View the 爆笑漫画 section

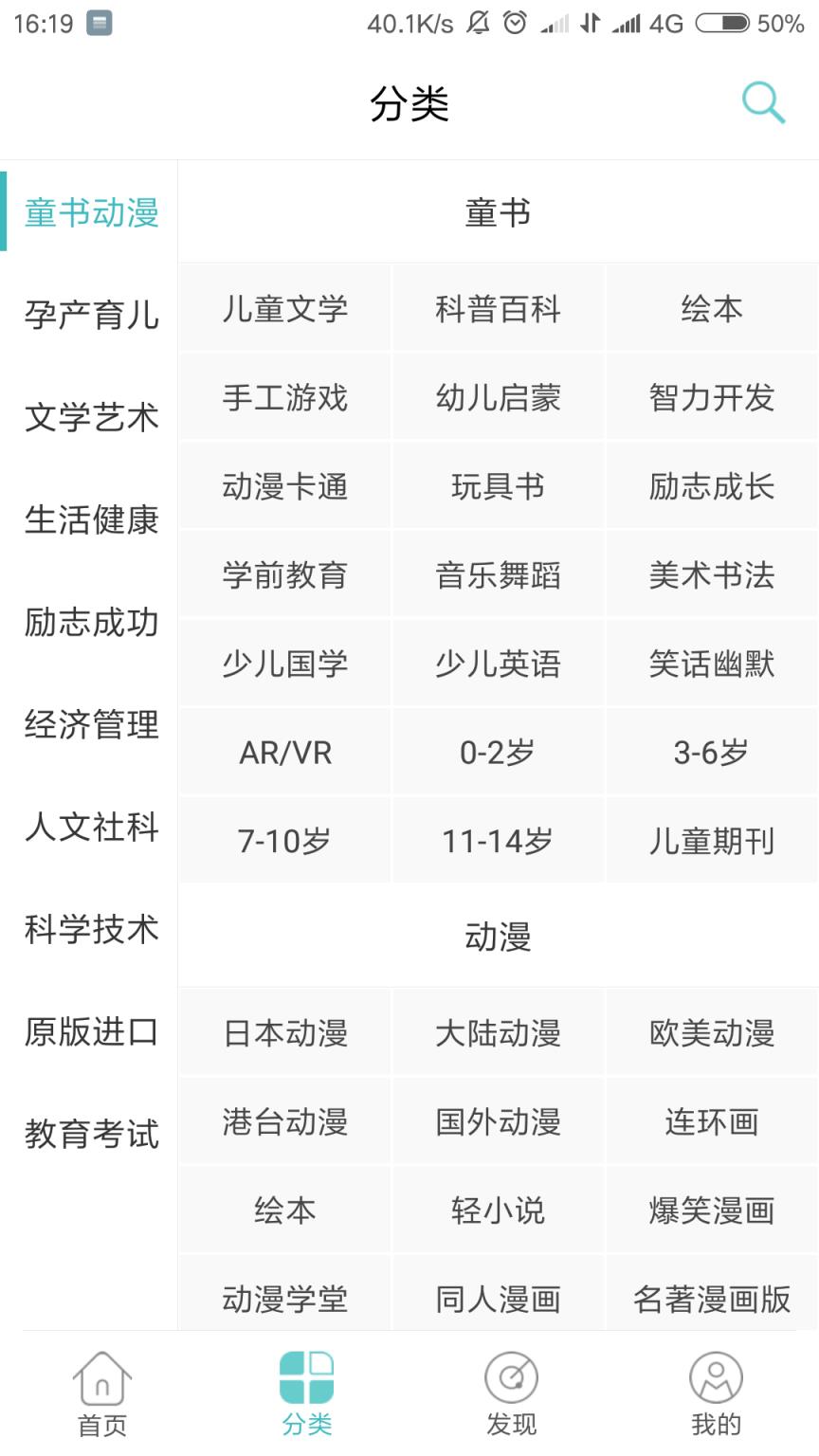point(711,1209)
